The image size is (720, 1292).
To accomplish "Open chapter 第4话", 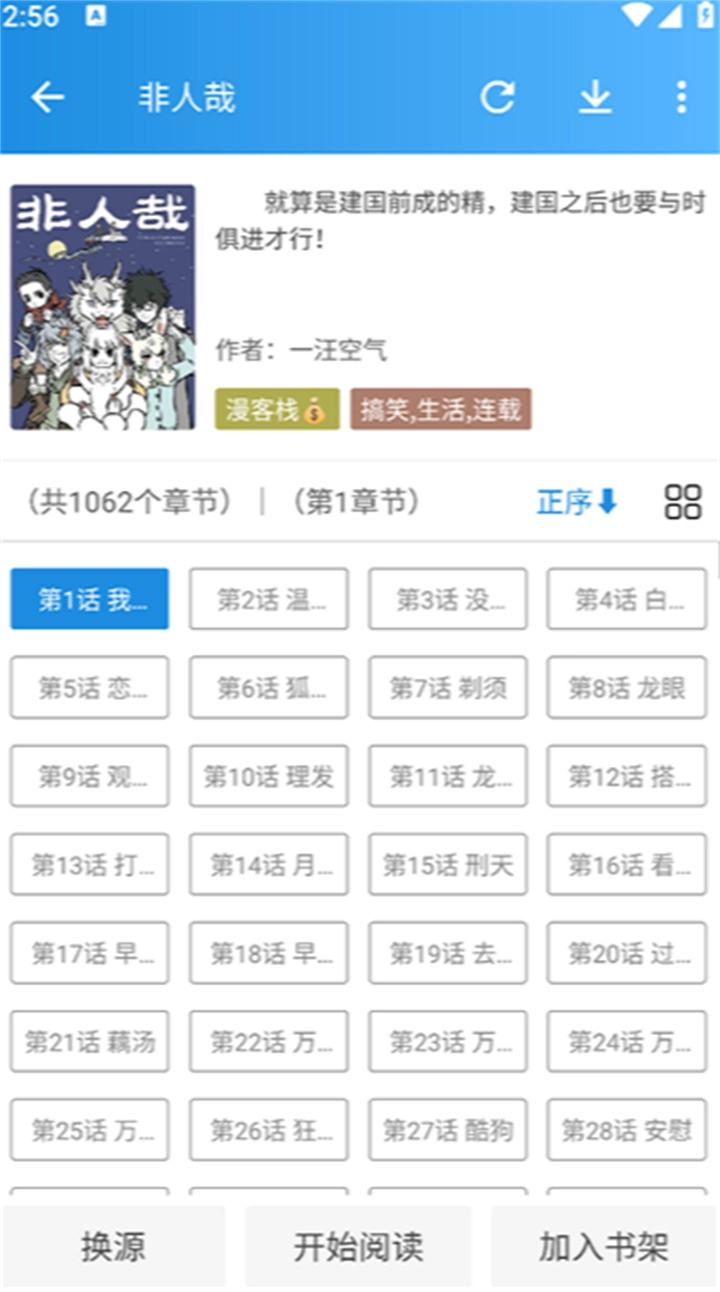I will click(626, 599).
